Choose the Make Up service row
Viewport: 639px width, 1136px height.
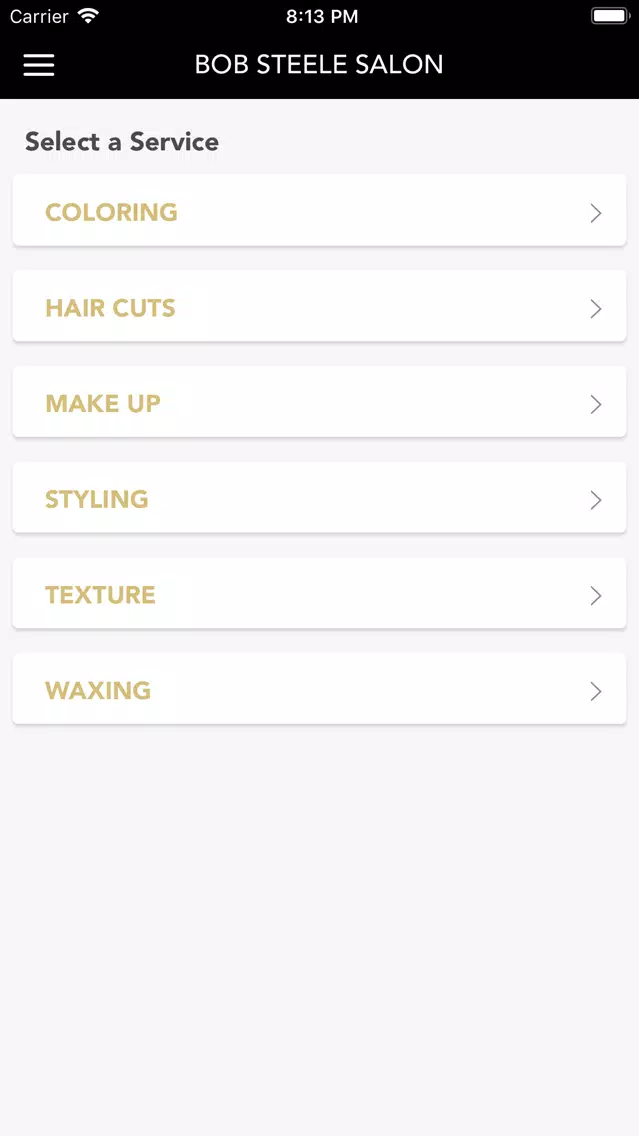coord(320,401)
